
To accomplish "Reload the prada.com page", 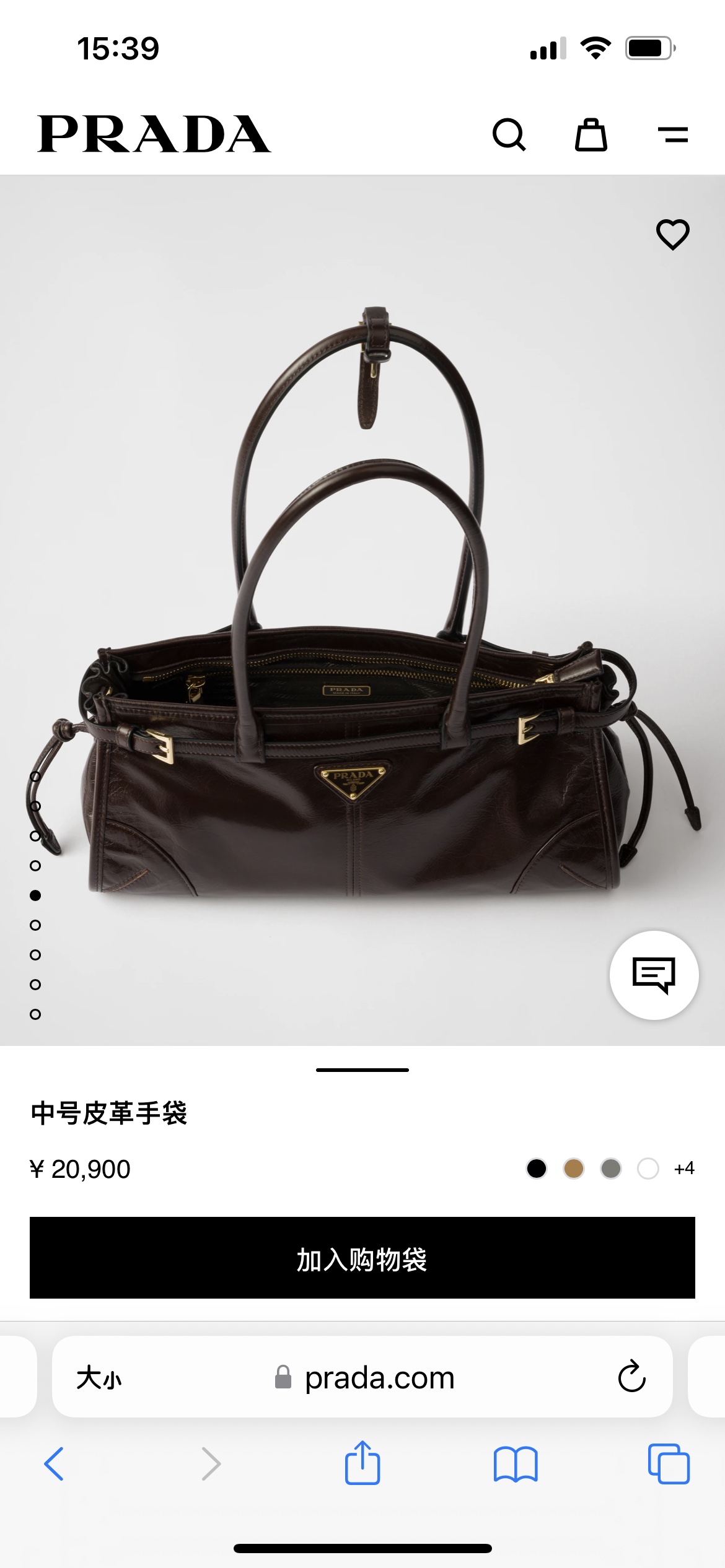I will pos(631,1377).
